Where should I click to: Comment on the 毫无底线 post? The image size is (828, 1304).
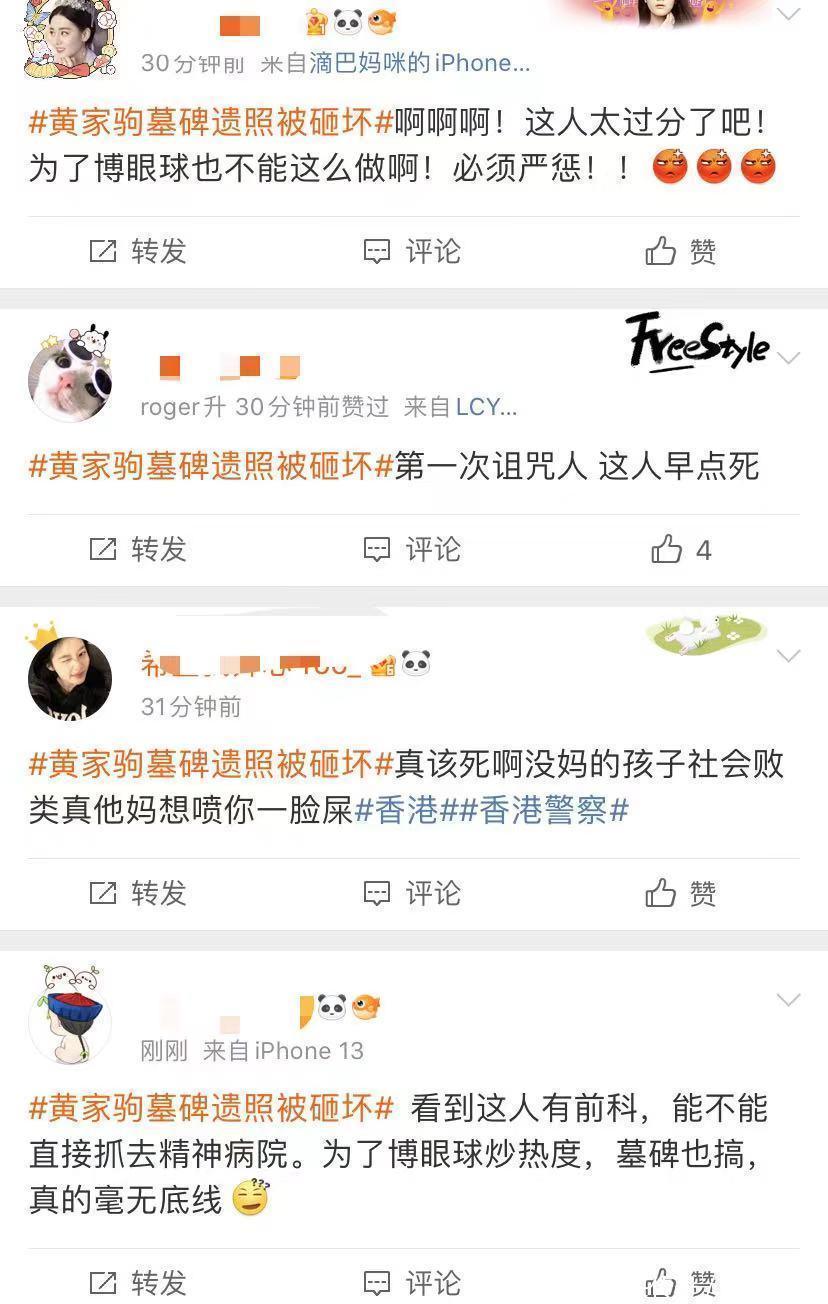tap(412, 1282)
